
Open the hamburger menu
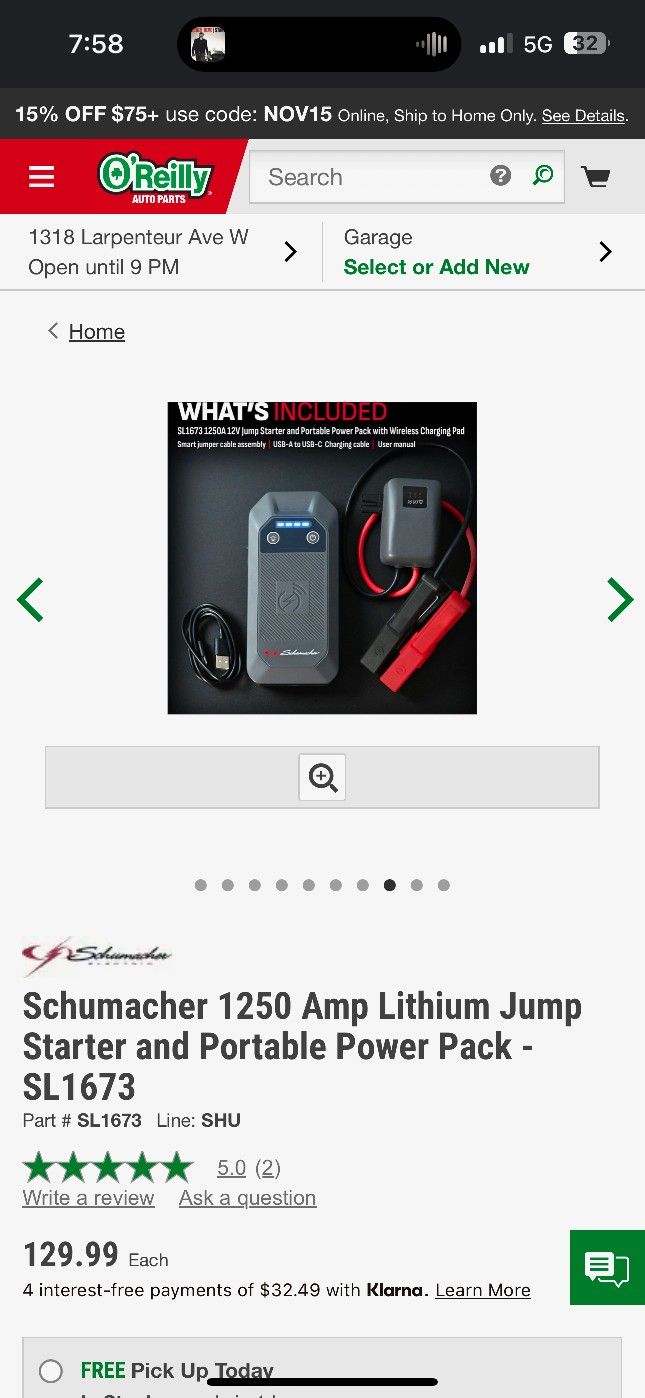[x=41, y=177]
